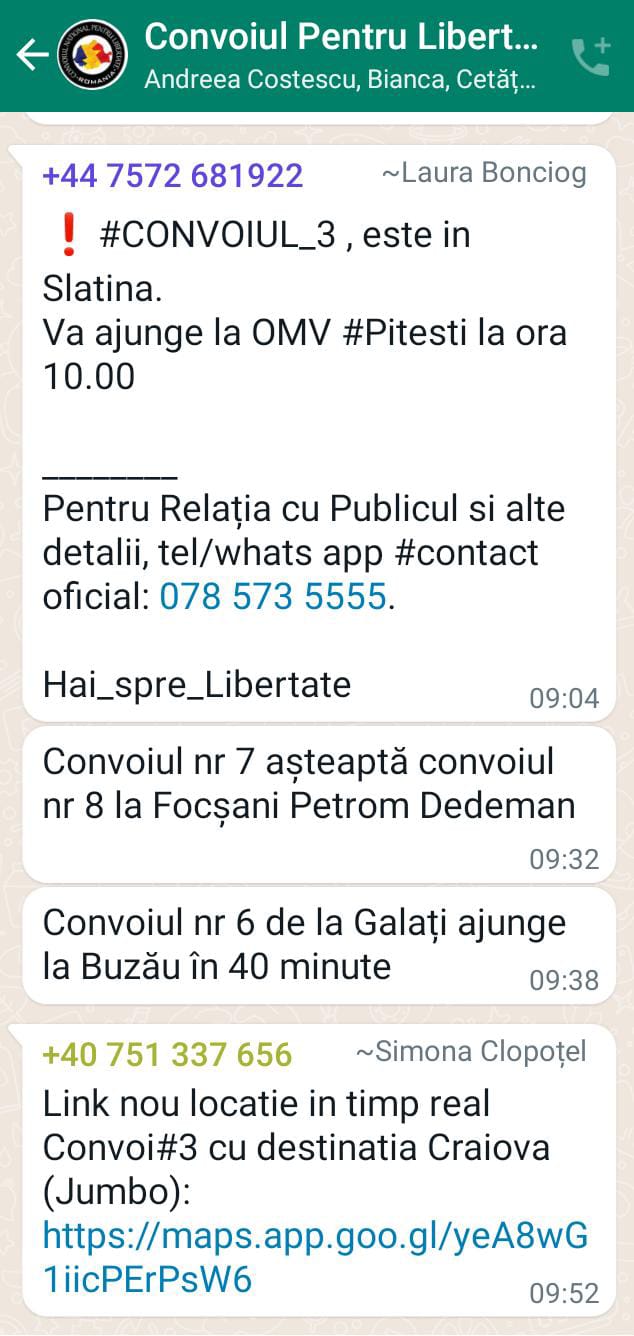The width and height of the screenshot is (634, 1336).
Task: Tap sender number +40 751 337 656
Action: [167, 1054]
